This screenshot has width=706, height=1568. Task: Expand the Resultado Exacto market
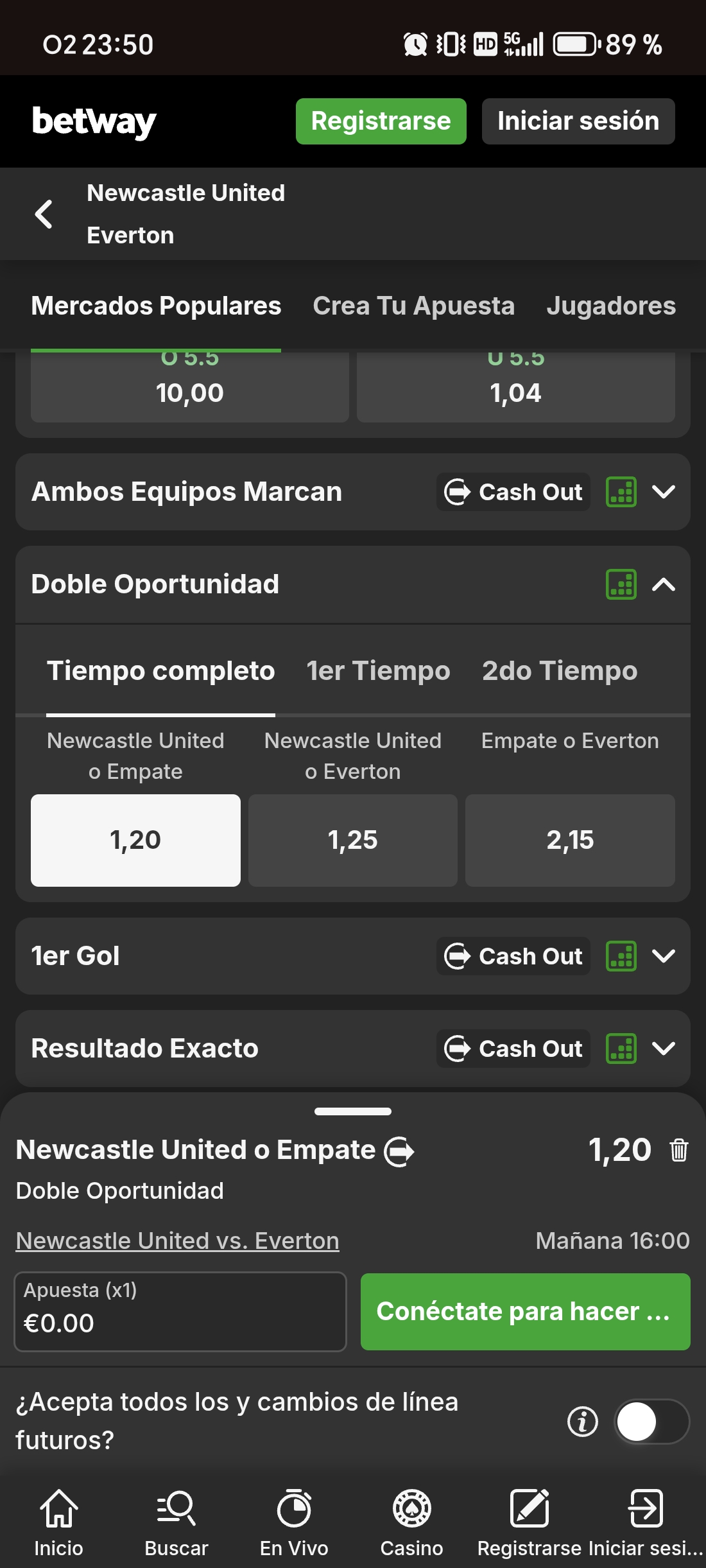(663, 1049)
